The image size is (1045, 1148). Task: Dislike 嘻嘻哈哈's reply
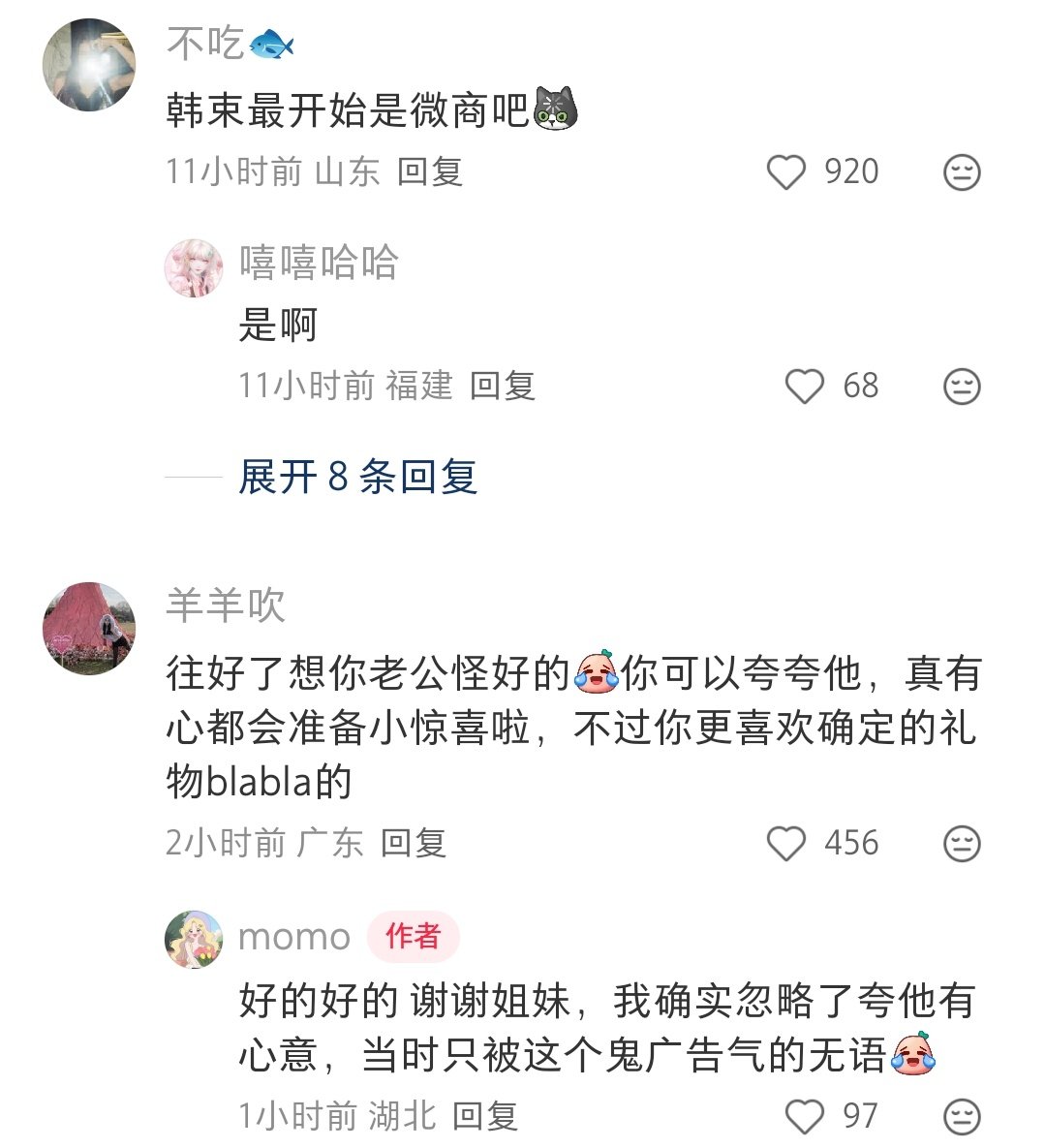(x=961, y=387)
